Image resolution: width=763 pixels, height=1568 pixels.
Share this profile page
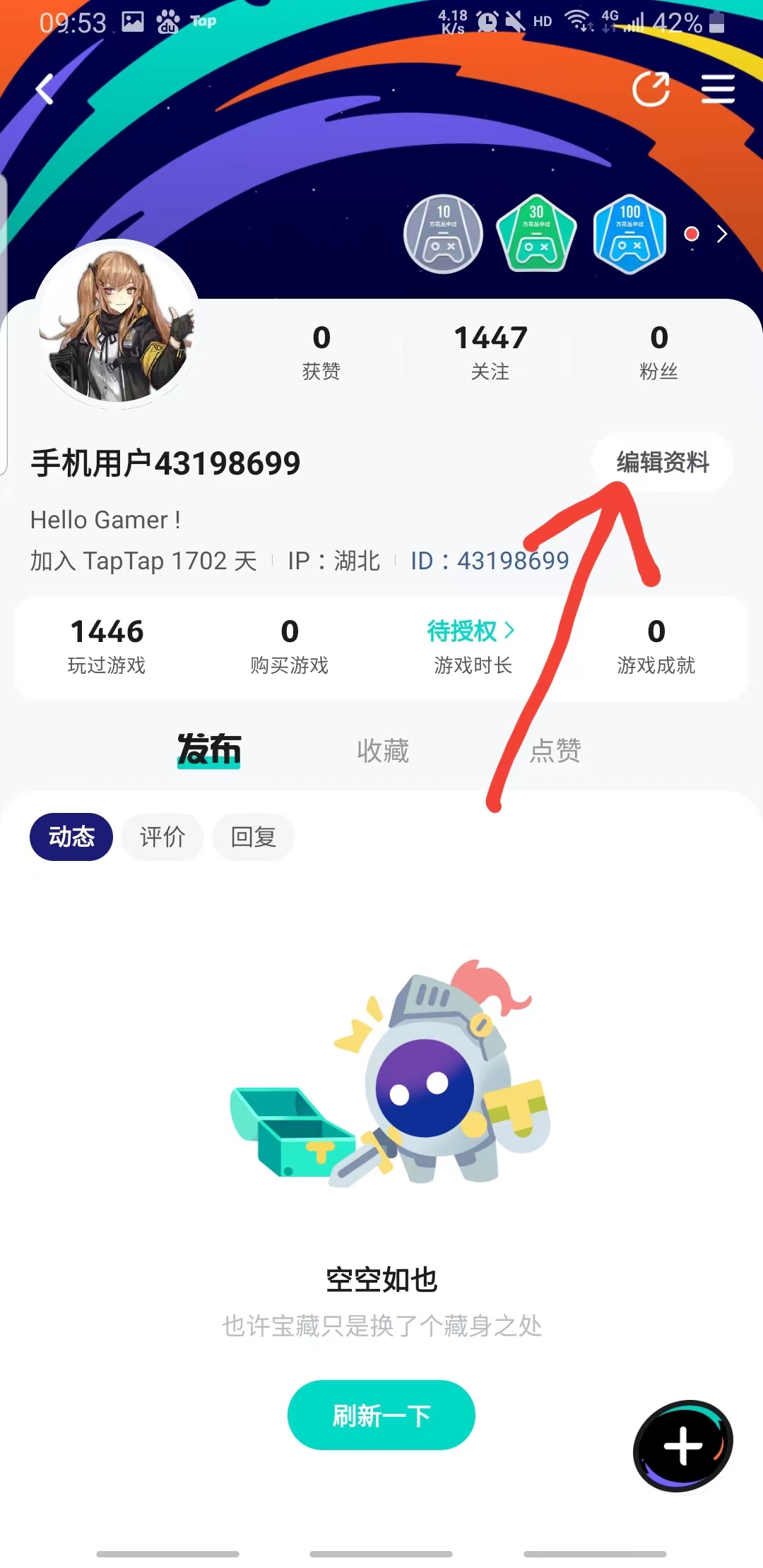click(x=650, y=90)
